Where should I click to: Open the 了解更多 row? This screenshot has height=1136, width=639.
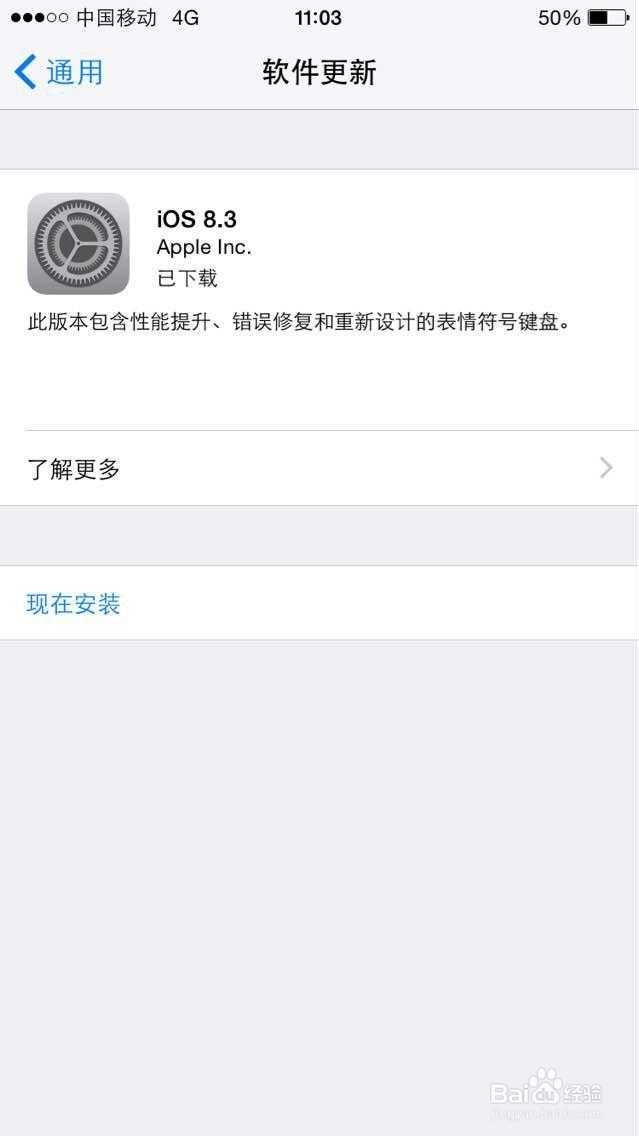[319, 468]
